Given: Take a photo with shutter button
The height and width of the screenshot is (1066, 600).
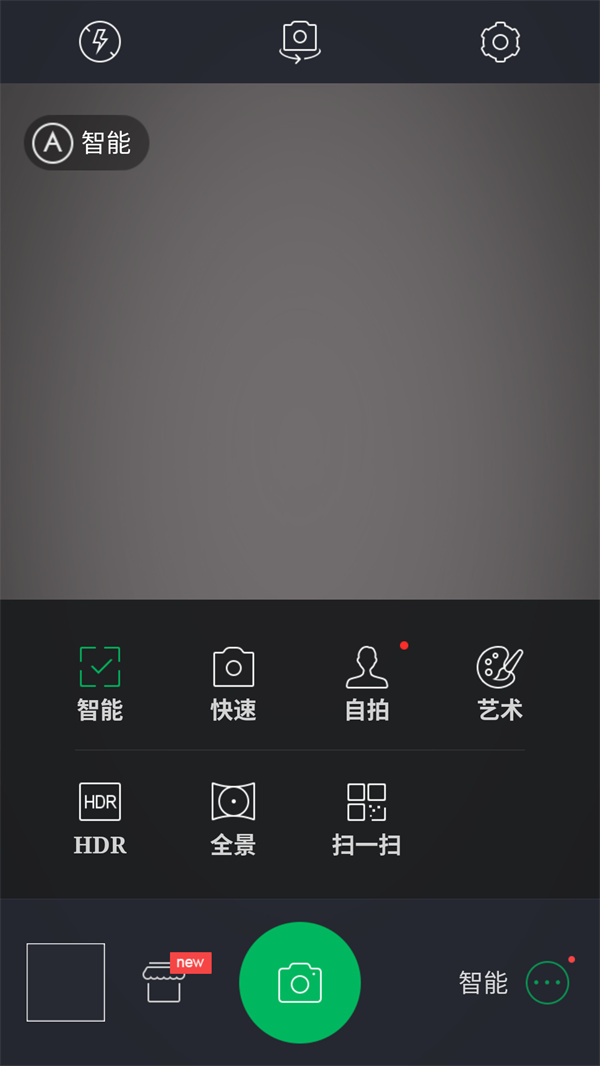Looking at the screenshot, I should [x=300, y=982].
